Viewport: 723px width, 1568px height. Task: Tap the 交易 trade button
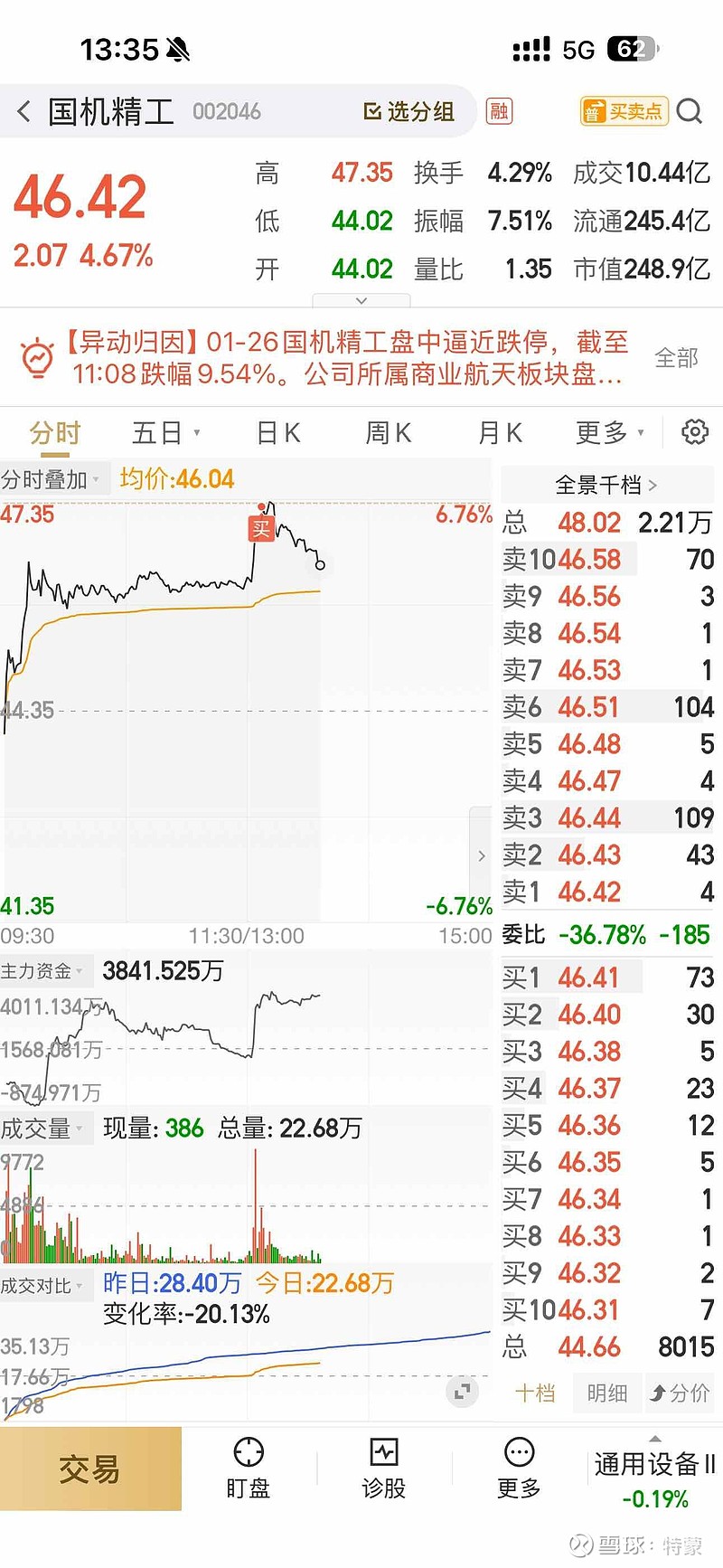coord(90,1468)
